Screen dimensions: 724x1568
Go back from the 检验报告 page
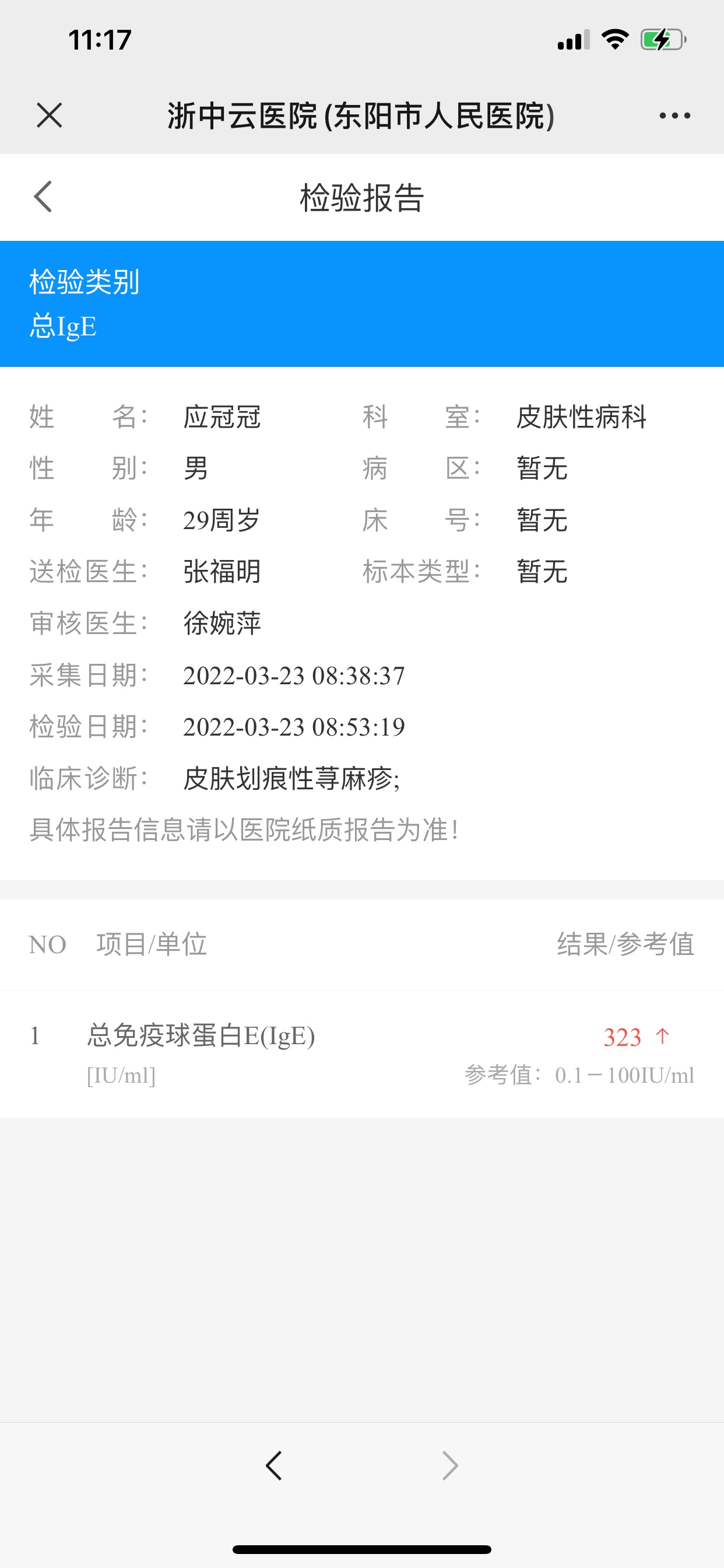(x=43, y=197)
